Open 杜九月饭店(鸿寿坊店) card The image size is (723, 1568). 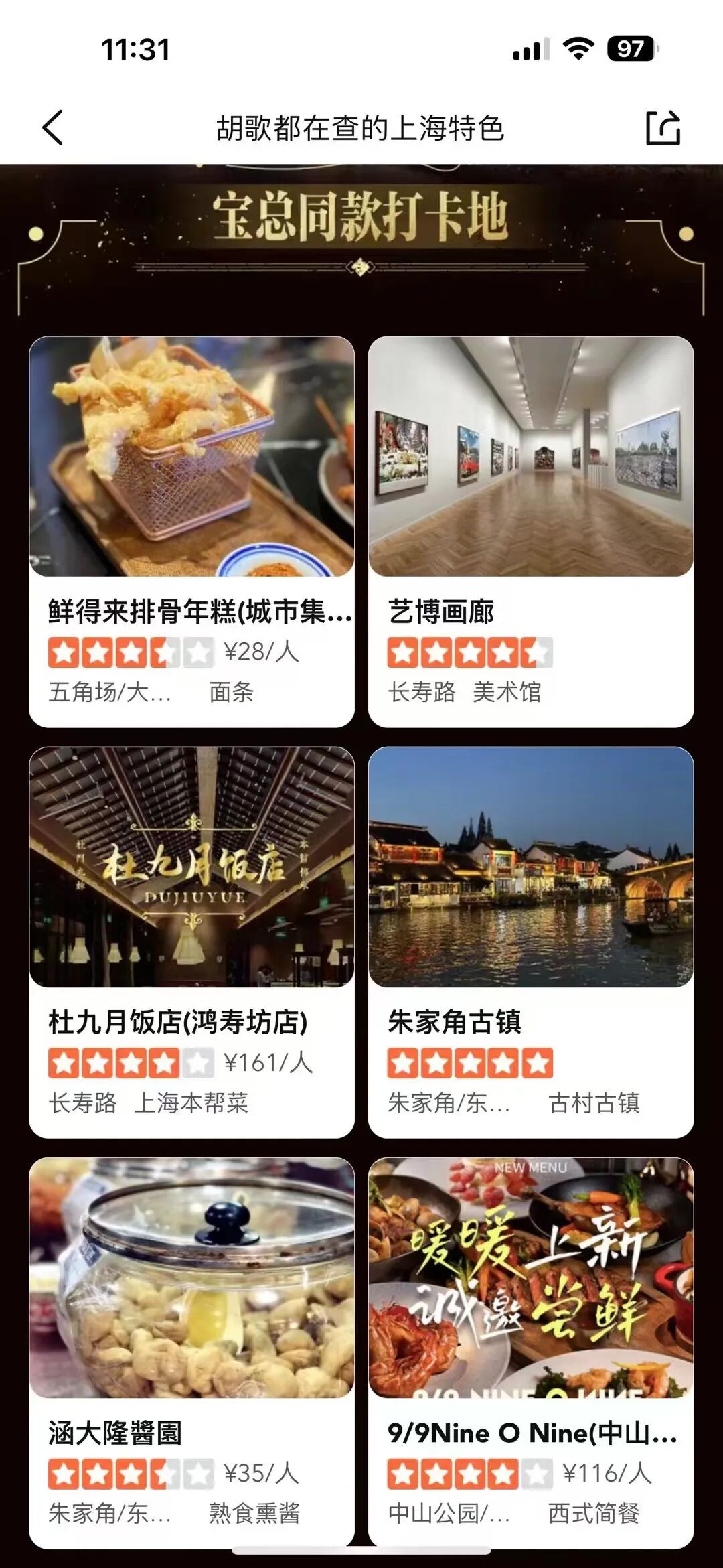coord(192,942)
